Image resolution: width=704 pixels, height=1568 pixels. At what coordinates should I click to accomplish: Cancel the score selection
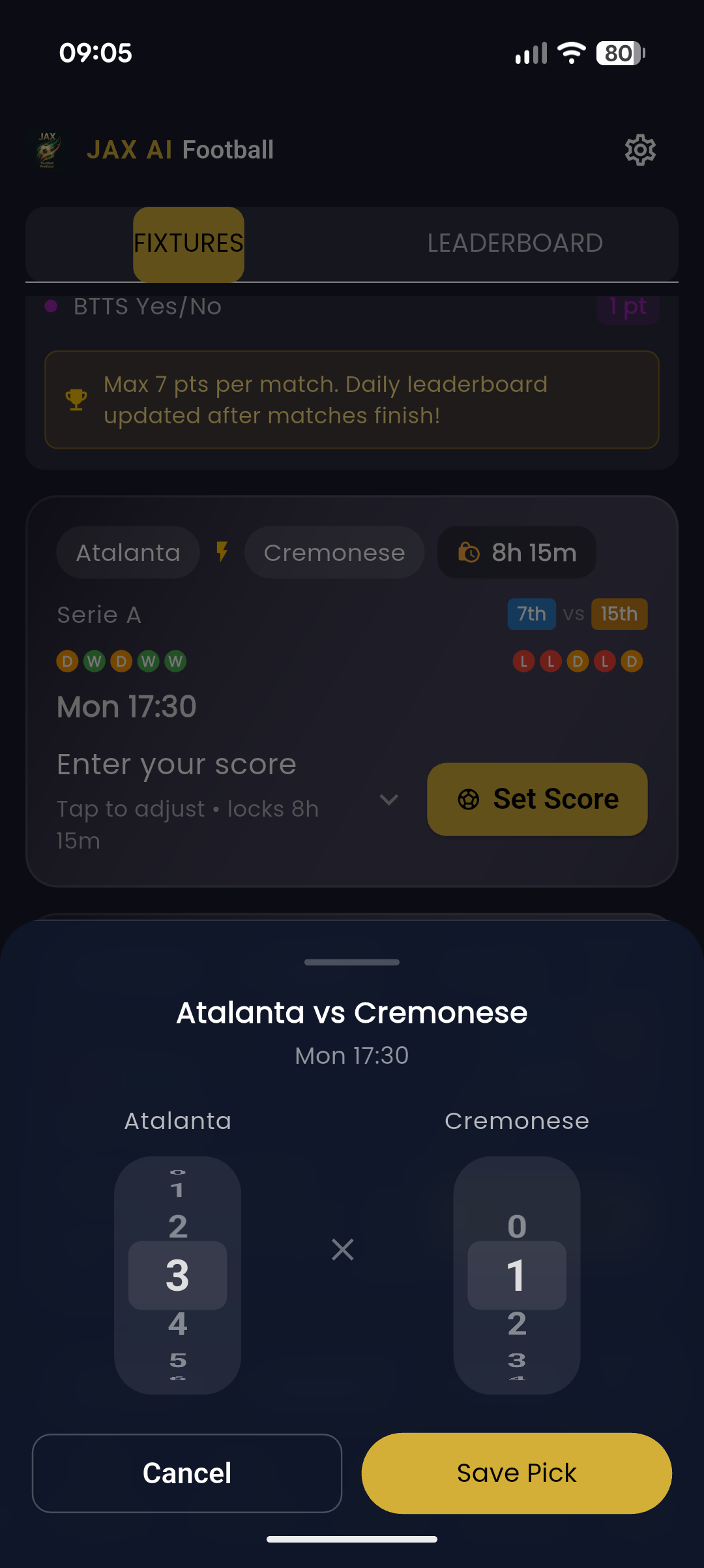click(187, 1473)
